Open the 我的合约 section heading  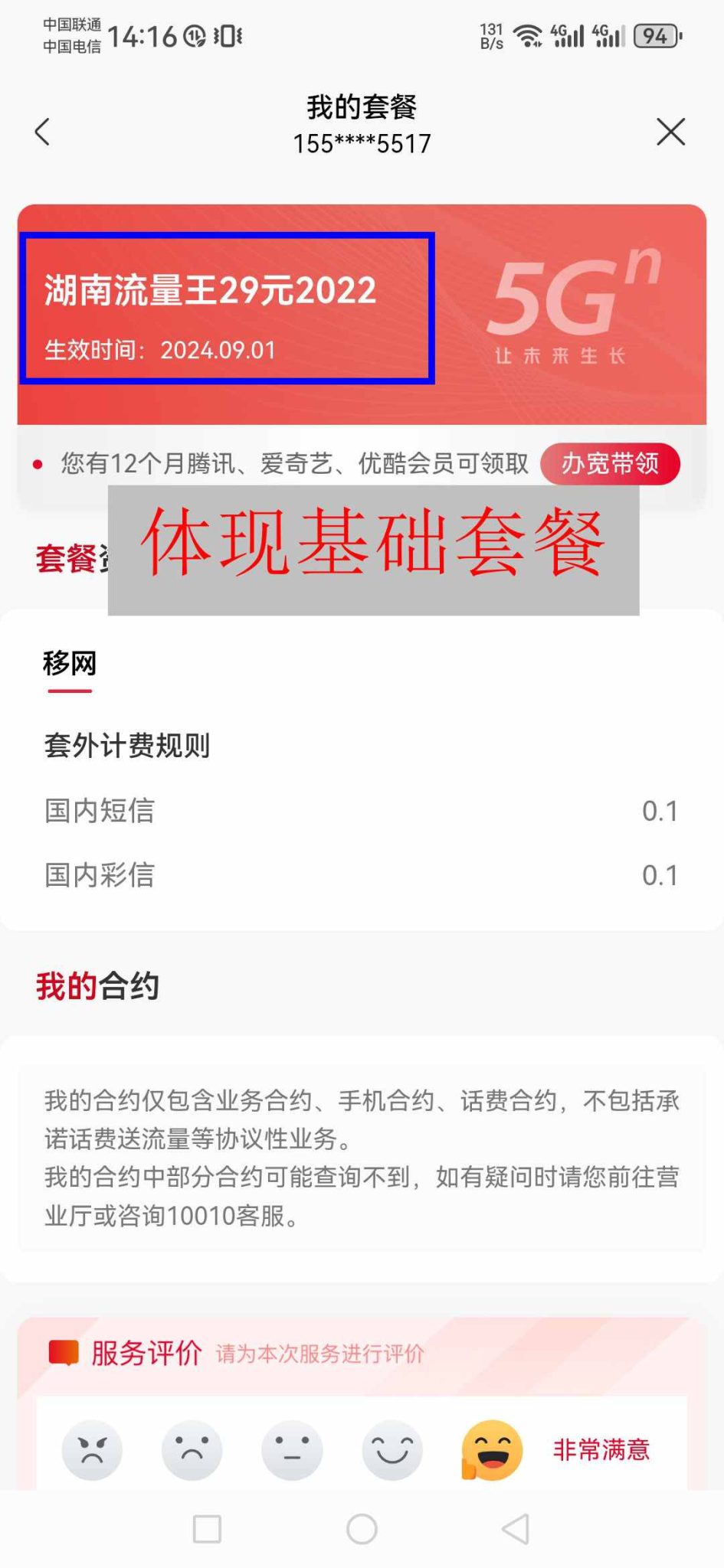pyautogui.click(x=96, y=988)
